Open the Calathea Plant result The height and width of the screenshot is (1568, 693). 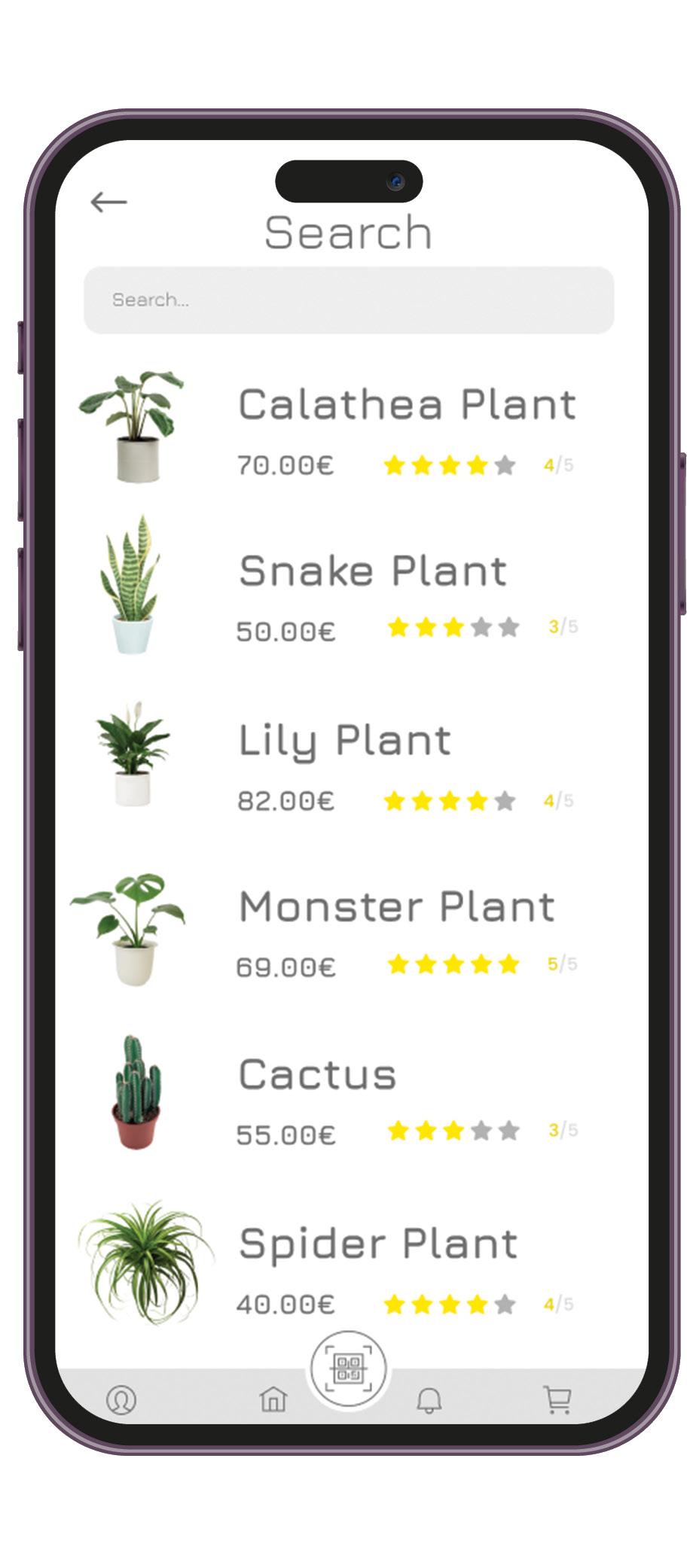pyautogui.click(x=407, y=405)
